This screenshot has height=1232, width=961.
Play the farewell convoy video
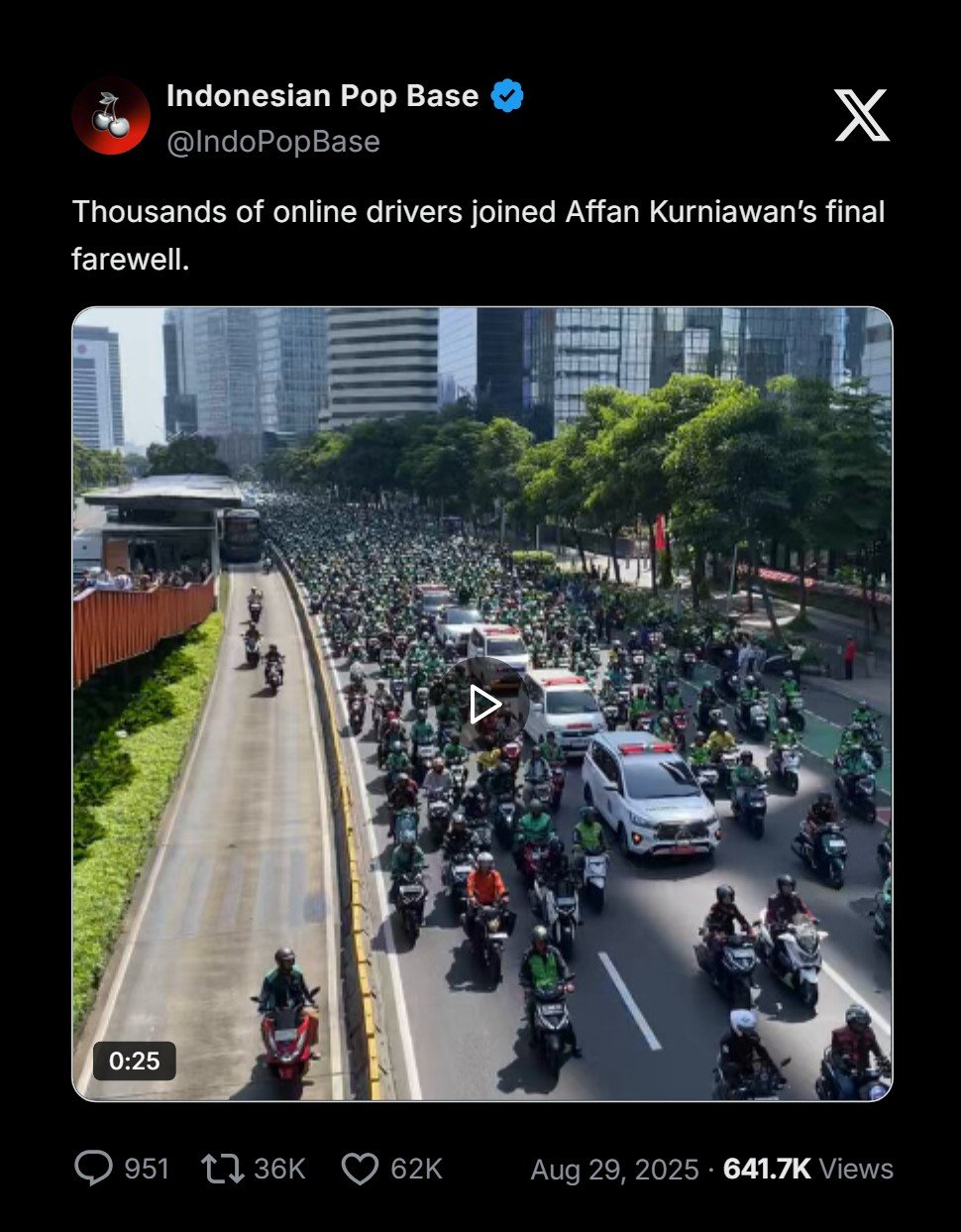[x=483, y=704]
